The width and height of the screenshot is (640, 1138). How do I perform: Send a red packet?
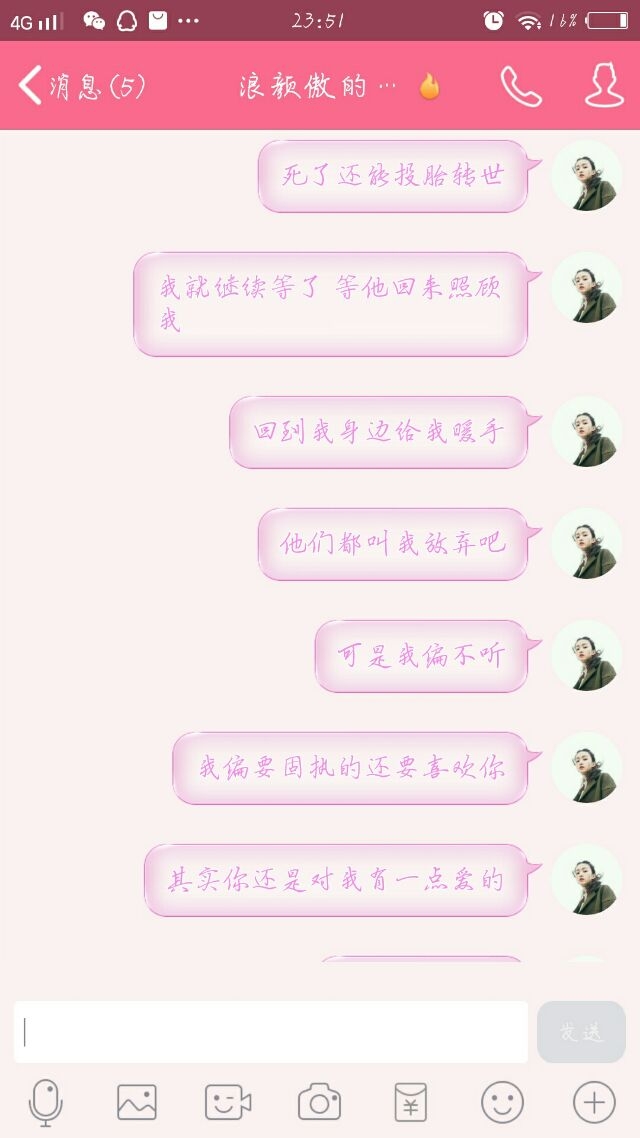(x=411, y=1102)
